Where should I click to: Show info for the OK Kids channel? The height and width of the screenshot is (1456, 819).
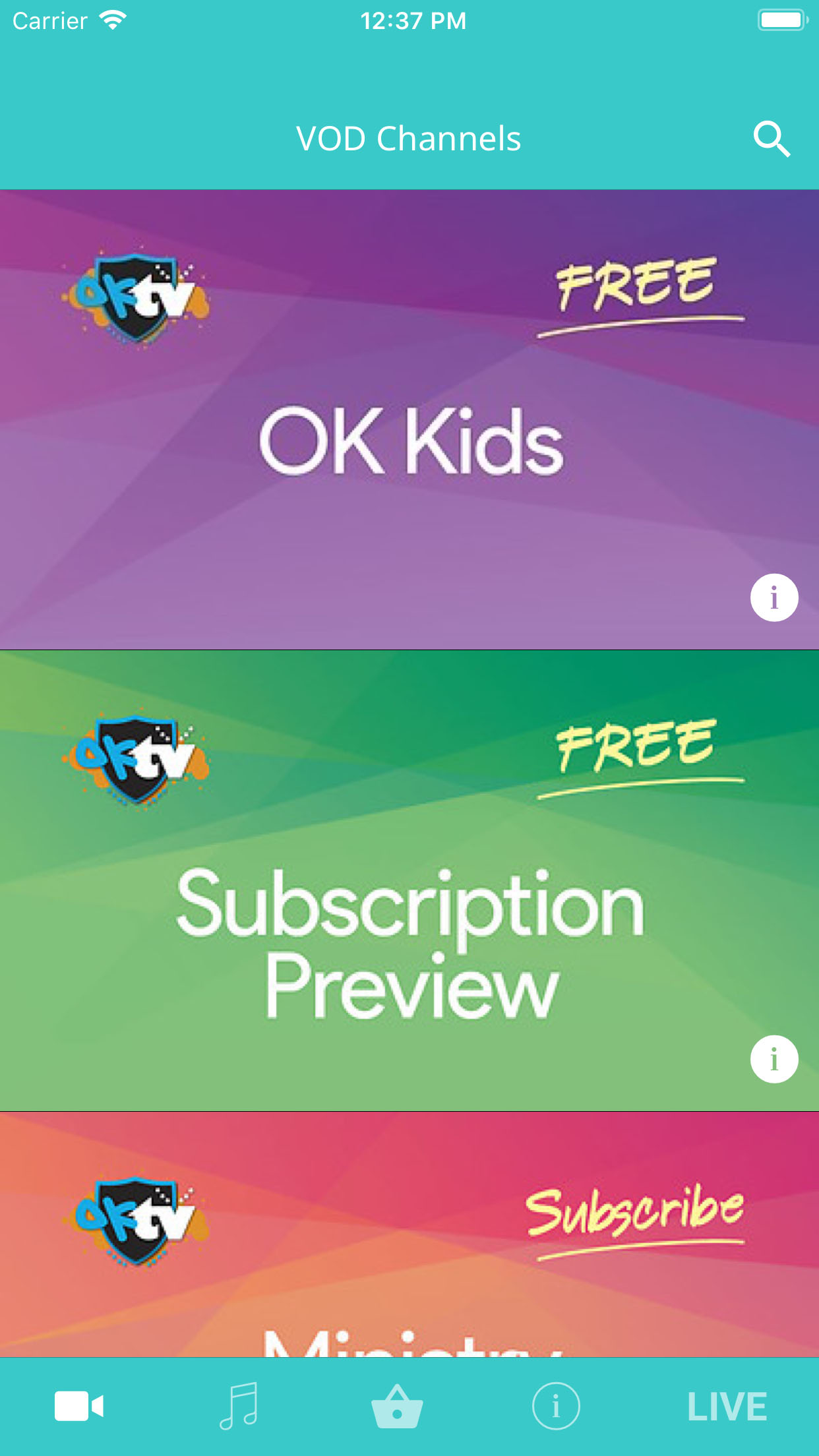click(774, 598)
